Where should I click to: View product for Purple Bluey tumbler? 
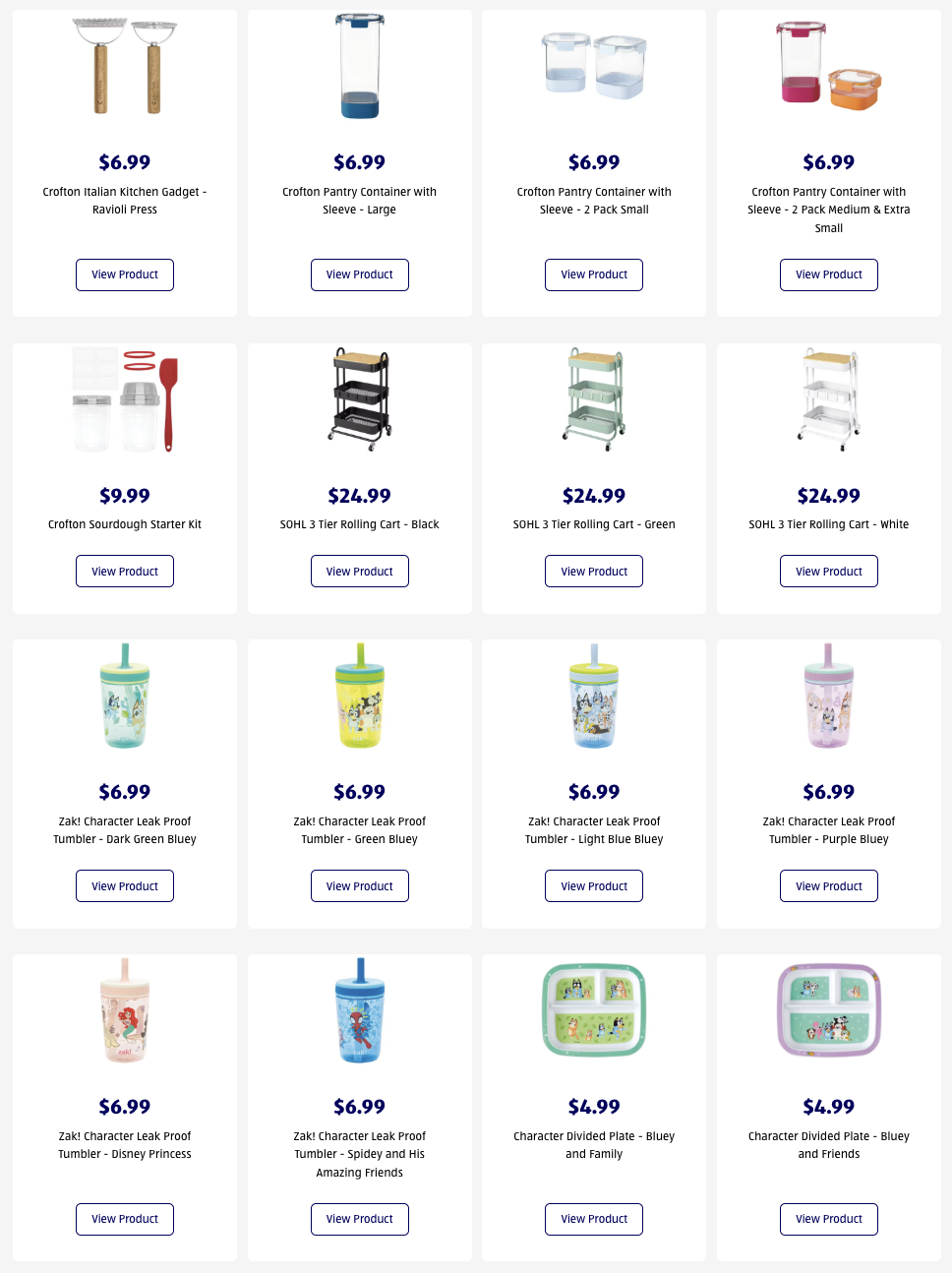pos(828,886)
